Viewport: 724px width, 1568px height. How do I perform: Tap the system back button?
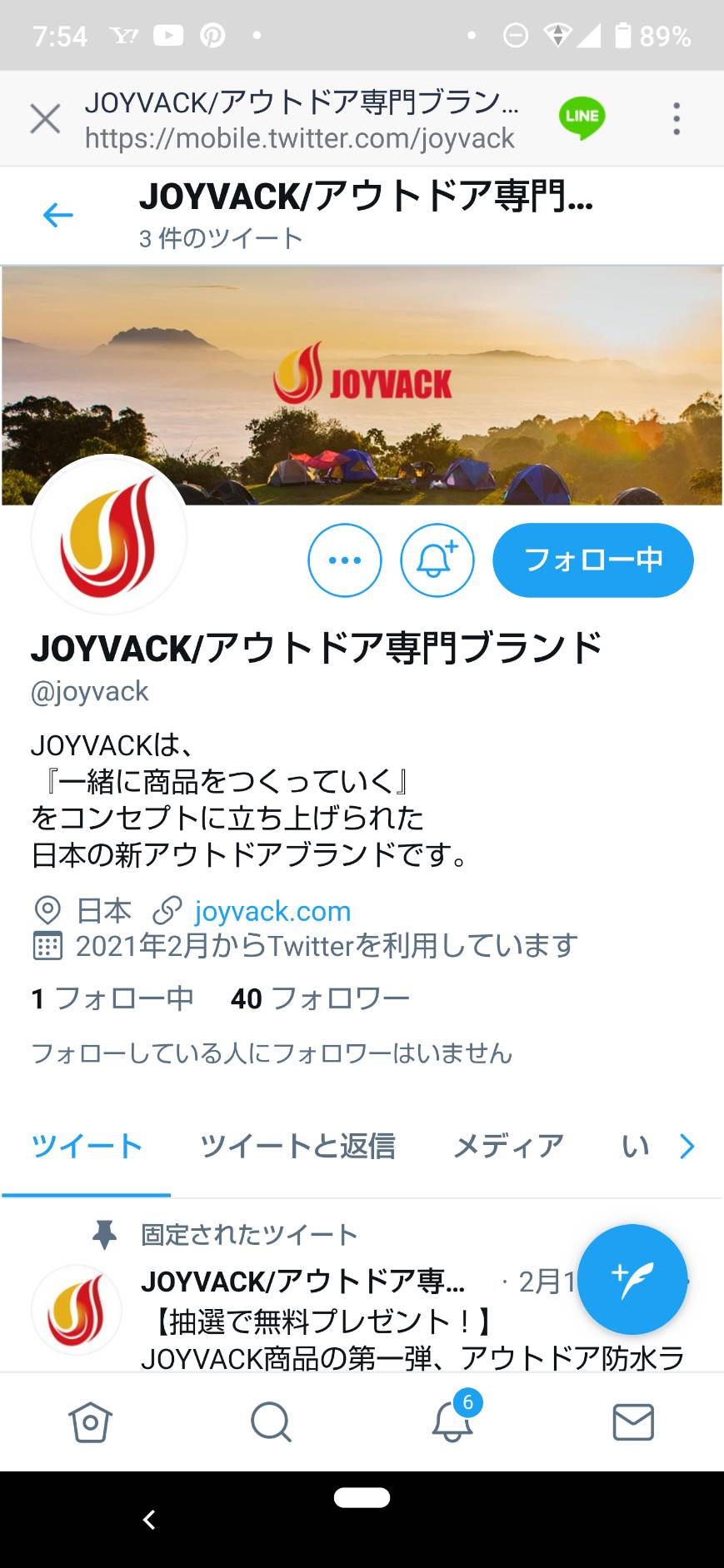tap(149, 1520)
